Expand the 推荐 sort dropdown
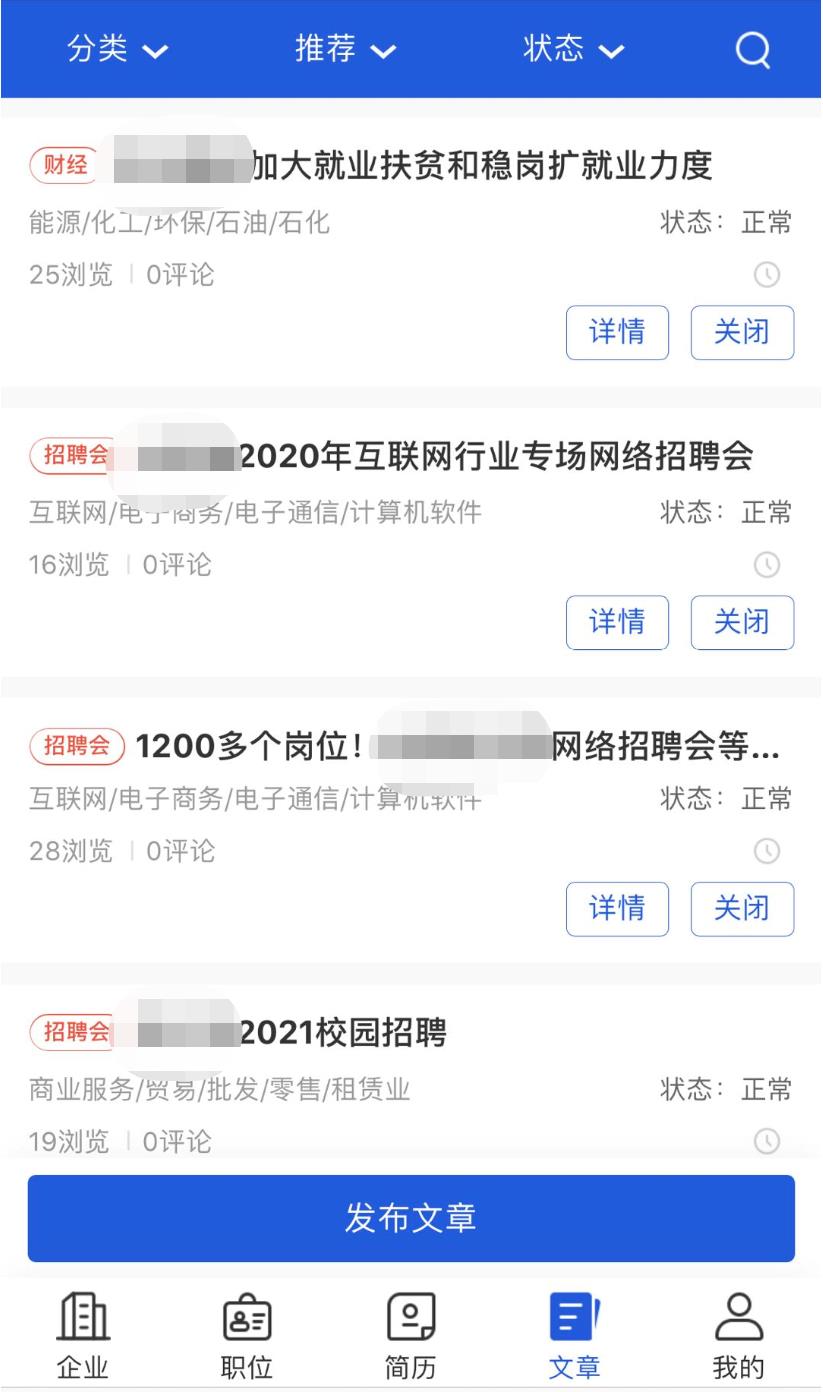Viewport: 823px width, 1392px height. point(346,50)
